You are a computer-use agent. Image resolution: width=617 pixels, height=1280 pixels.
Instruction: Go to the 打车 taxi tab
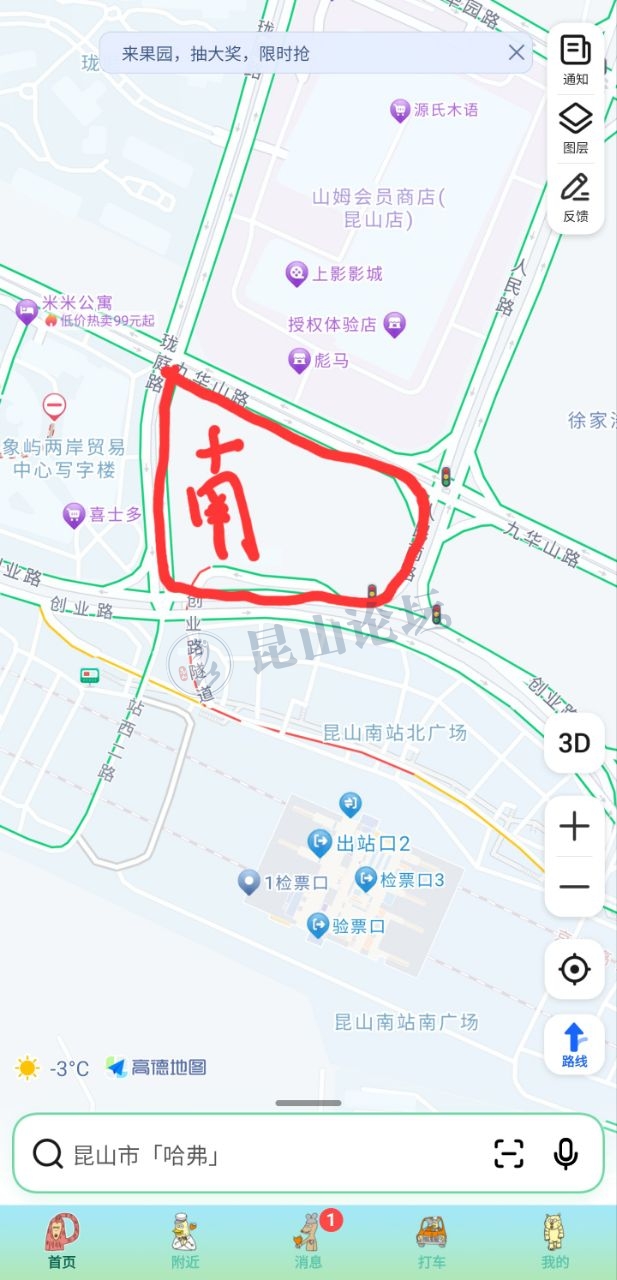(431, 1242)
